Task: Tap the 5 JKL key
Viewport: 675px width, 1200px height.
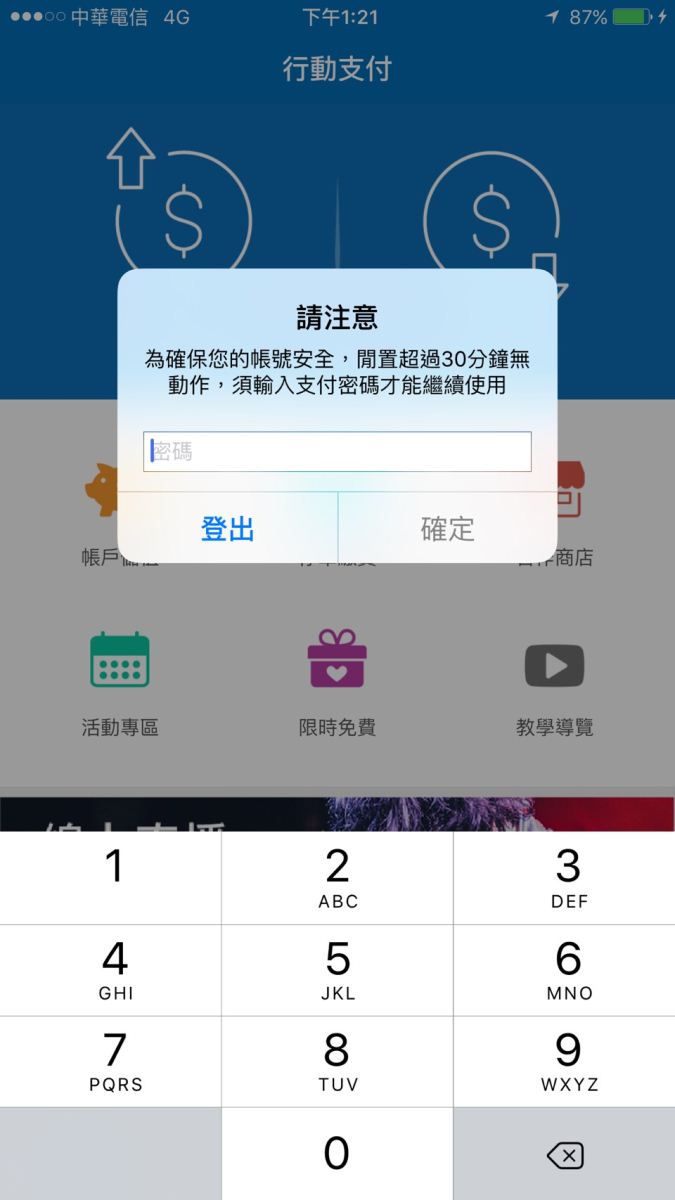Action: point(337,969)
